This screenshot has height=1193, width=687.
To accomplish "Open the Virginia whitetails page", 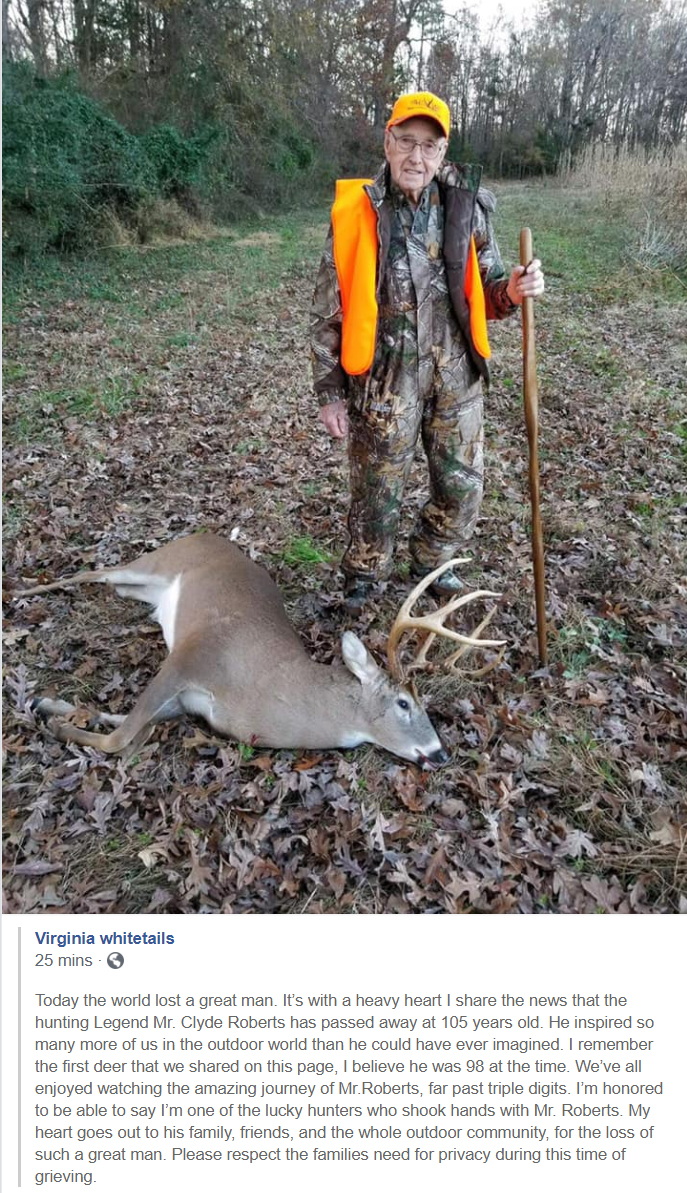I will click(x=104, y=938).
